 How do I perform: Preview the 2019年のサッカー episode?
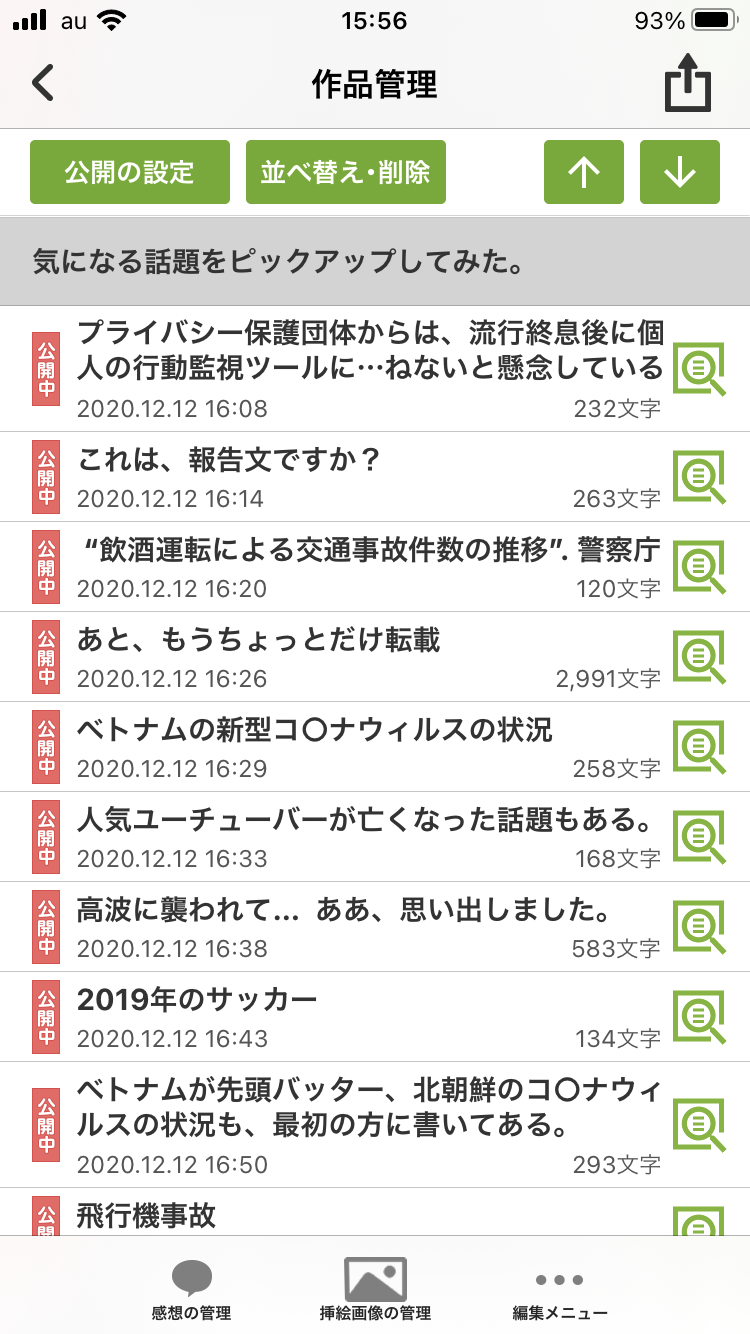pos(698,1017)
